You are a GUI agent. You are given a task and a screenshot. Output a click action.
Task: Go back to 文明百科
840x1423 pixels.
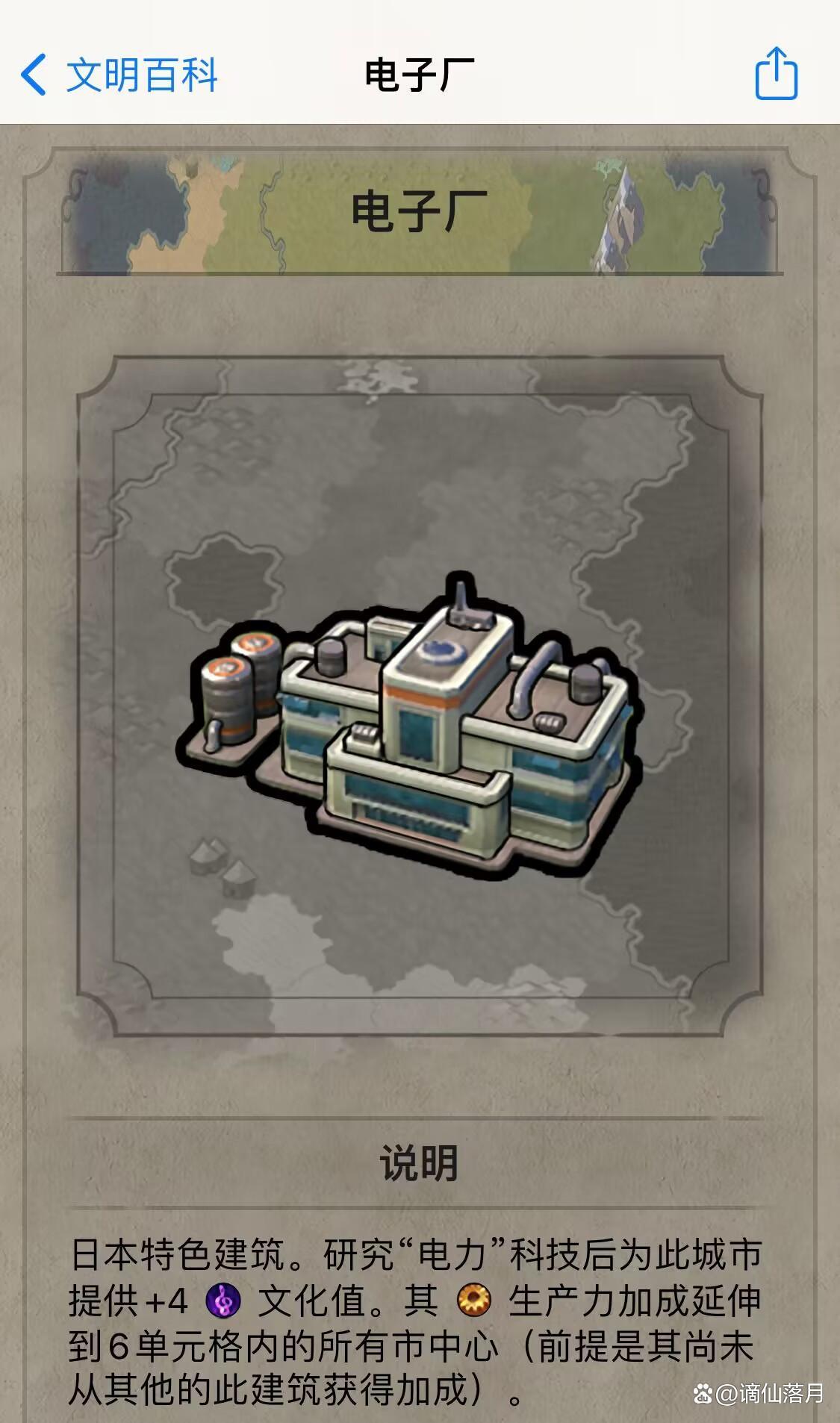point(118,75)
